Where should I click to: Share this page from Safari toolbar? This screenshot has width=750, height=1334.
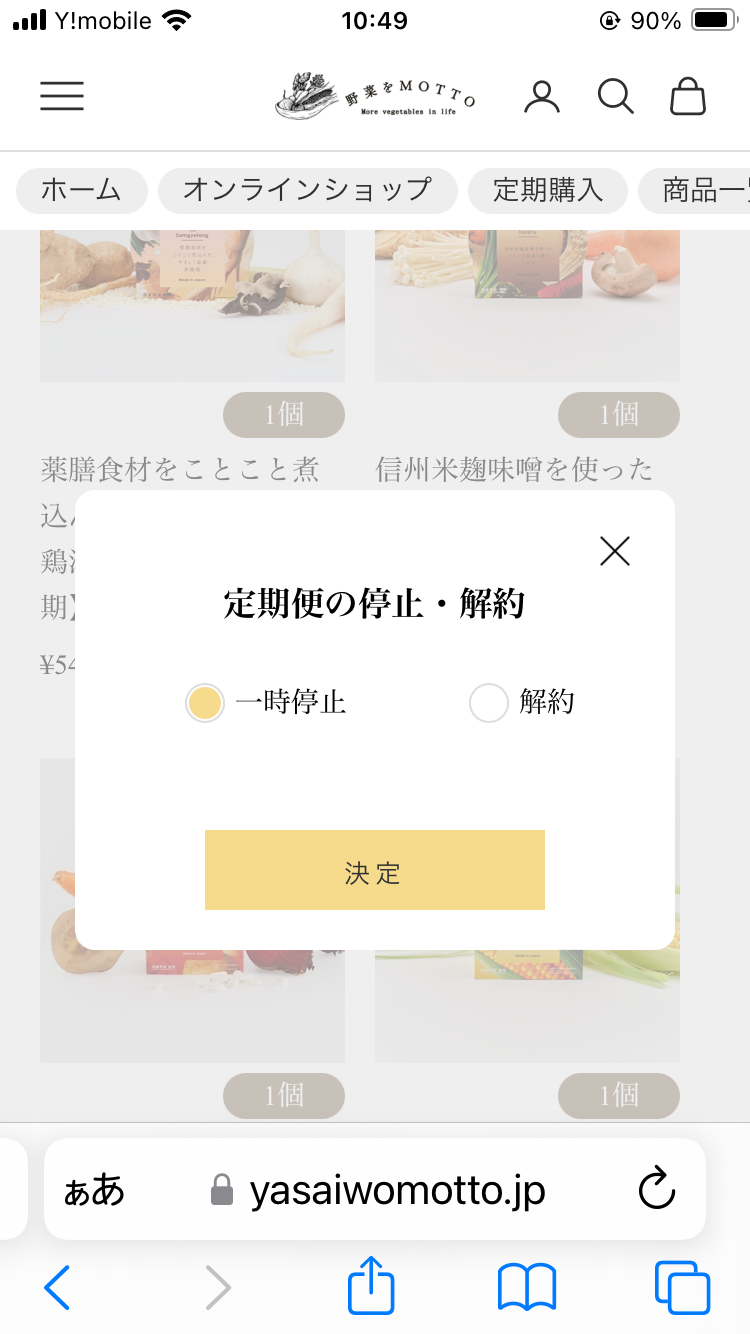[371, 1287]
